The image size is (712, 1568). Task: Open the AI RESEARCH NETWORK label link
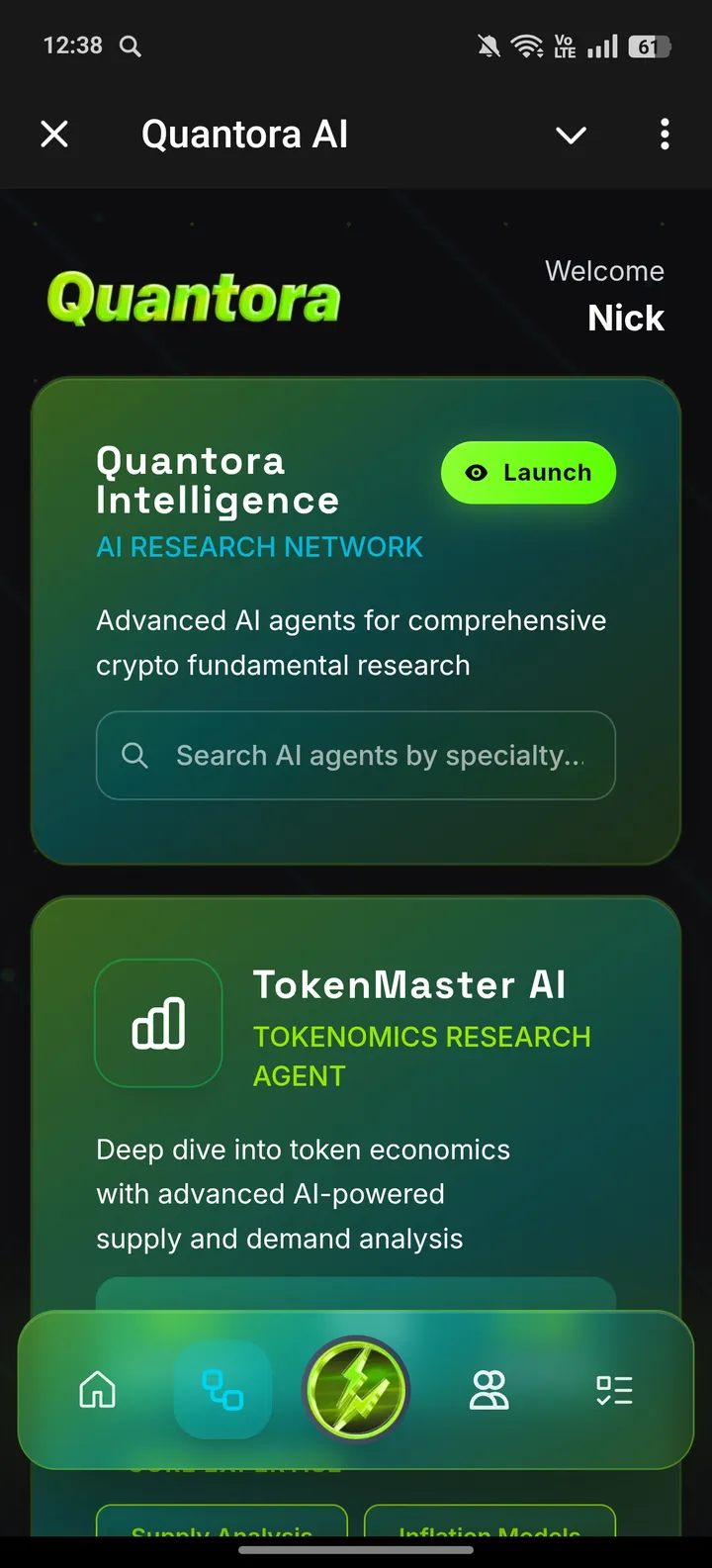[x=259, y=546]
